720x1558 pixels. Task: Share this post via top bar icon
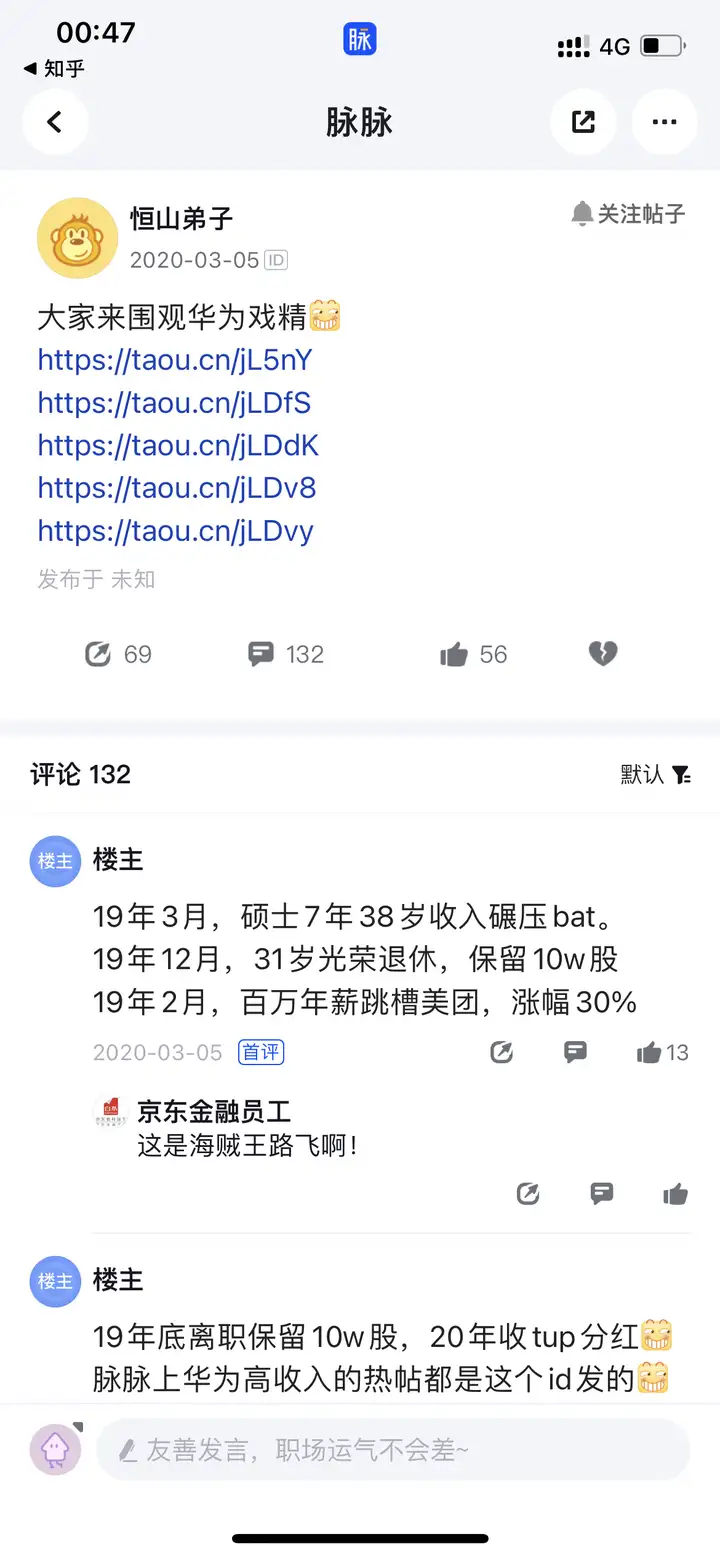[x=583, y=122]
